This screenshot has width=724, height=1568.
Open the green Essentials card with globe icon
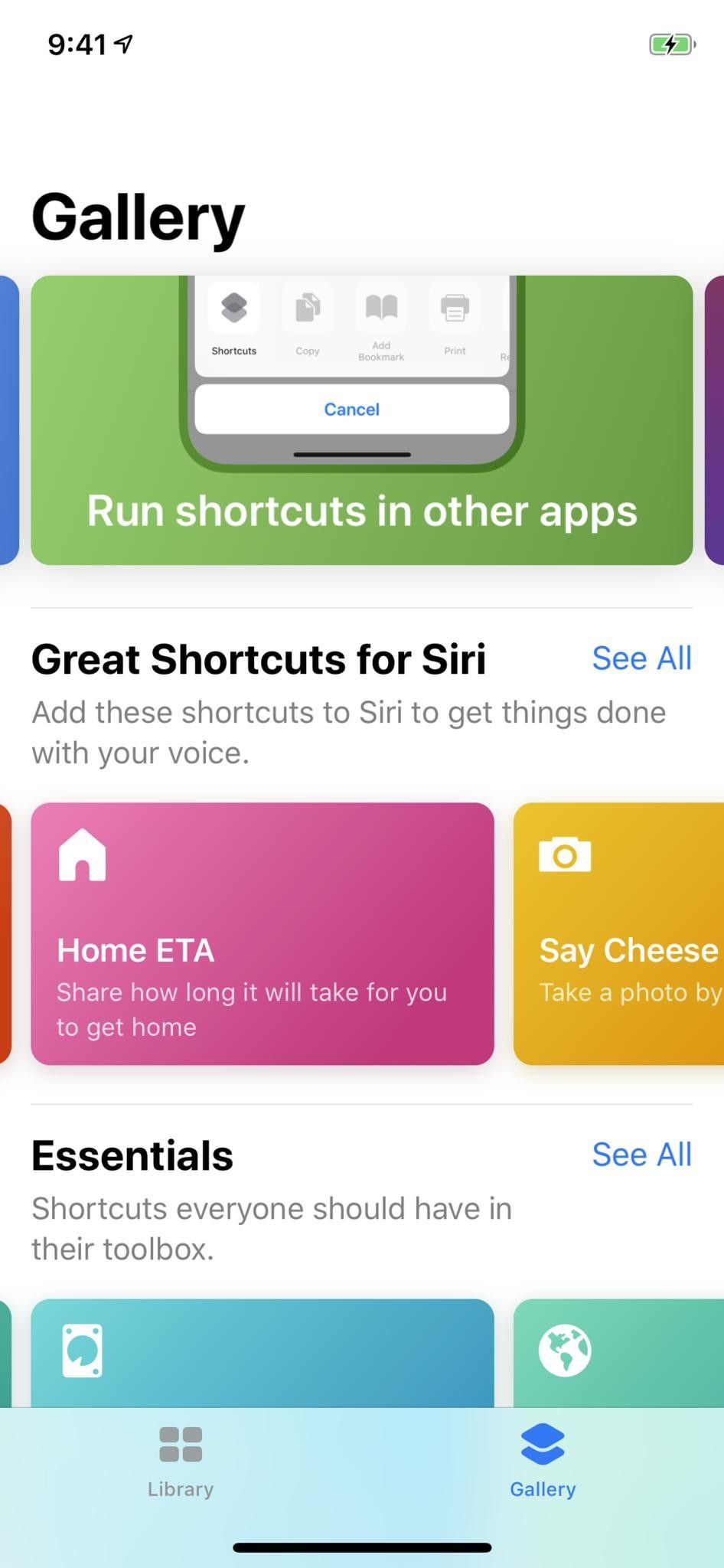620,1352
